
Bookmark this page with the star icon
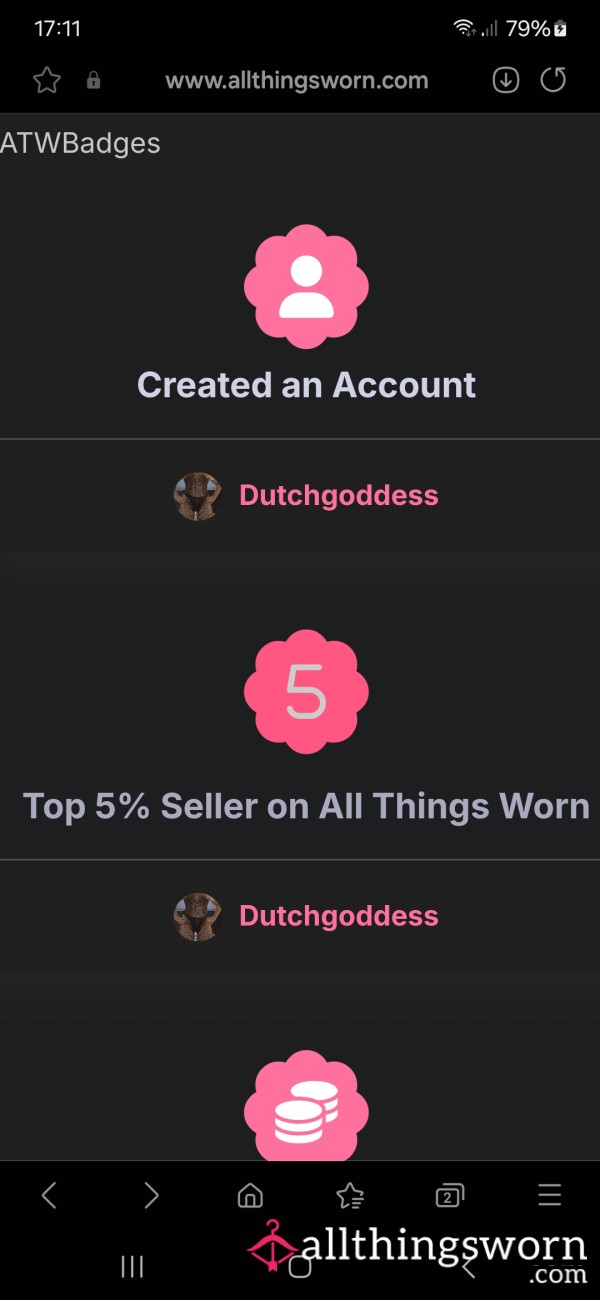(47, 81)
